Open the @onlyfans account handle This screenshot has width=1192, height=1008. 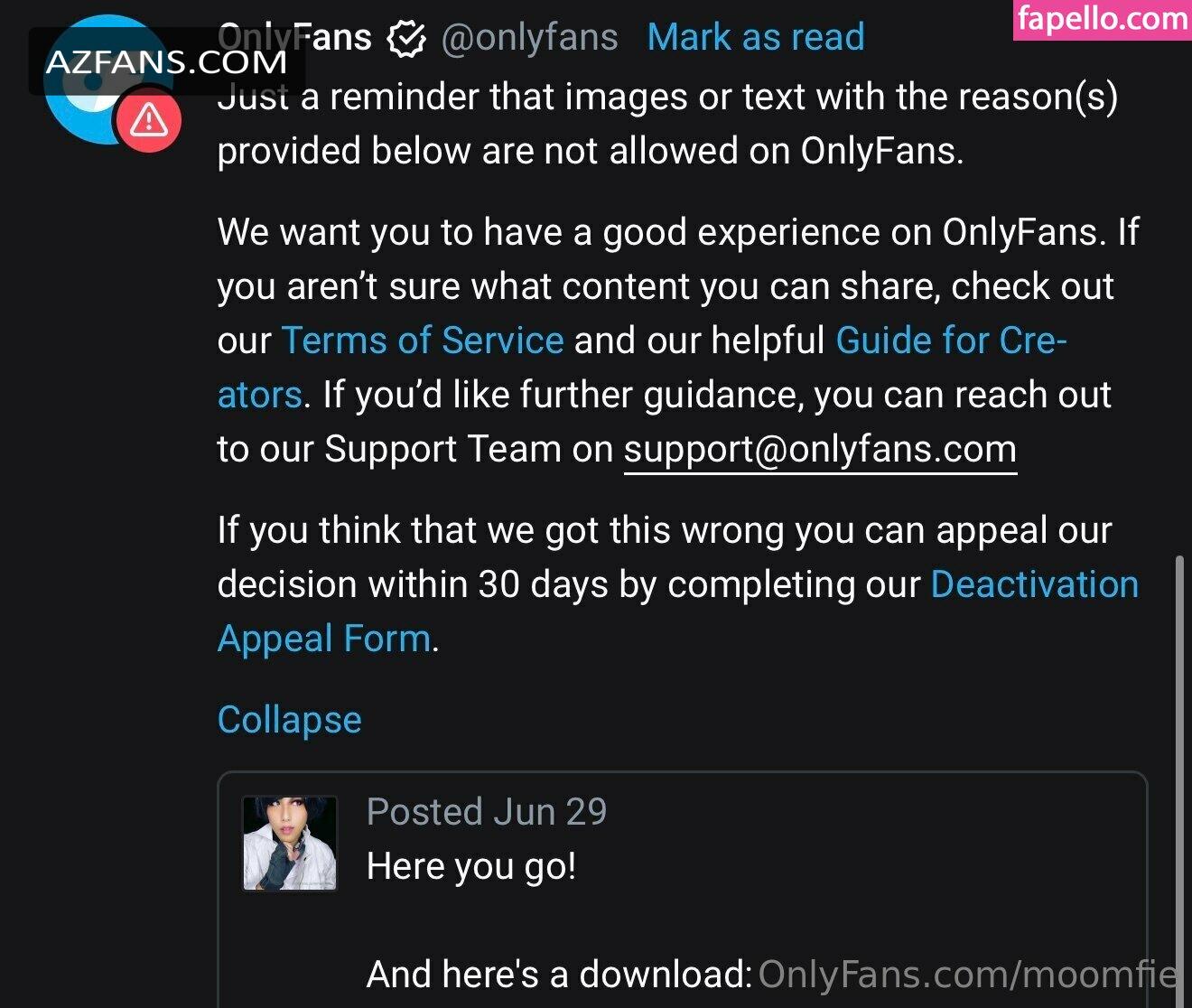click(x=529, y=37)
